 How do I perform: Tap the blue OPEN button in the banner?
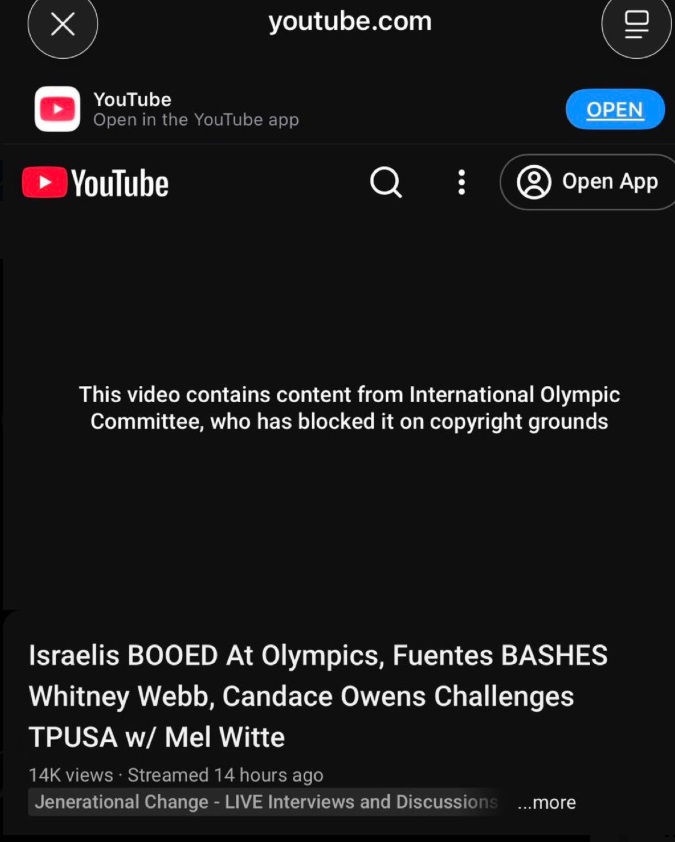(x=614, y=110)
